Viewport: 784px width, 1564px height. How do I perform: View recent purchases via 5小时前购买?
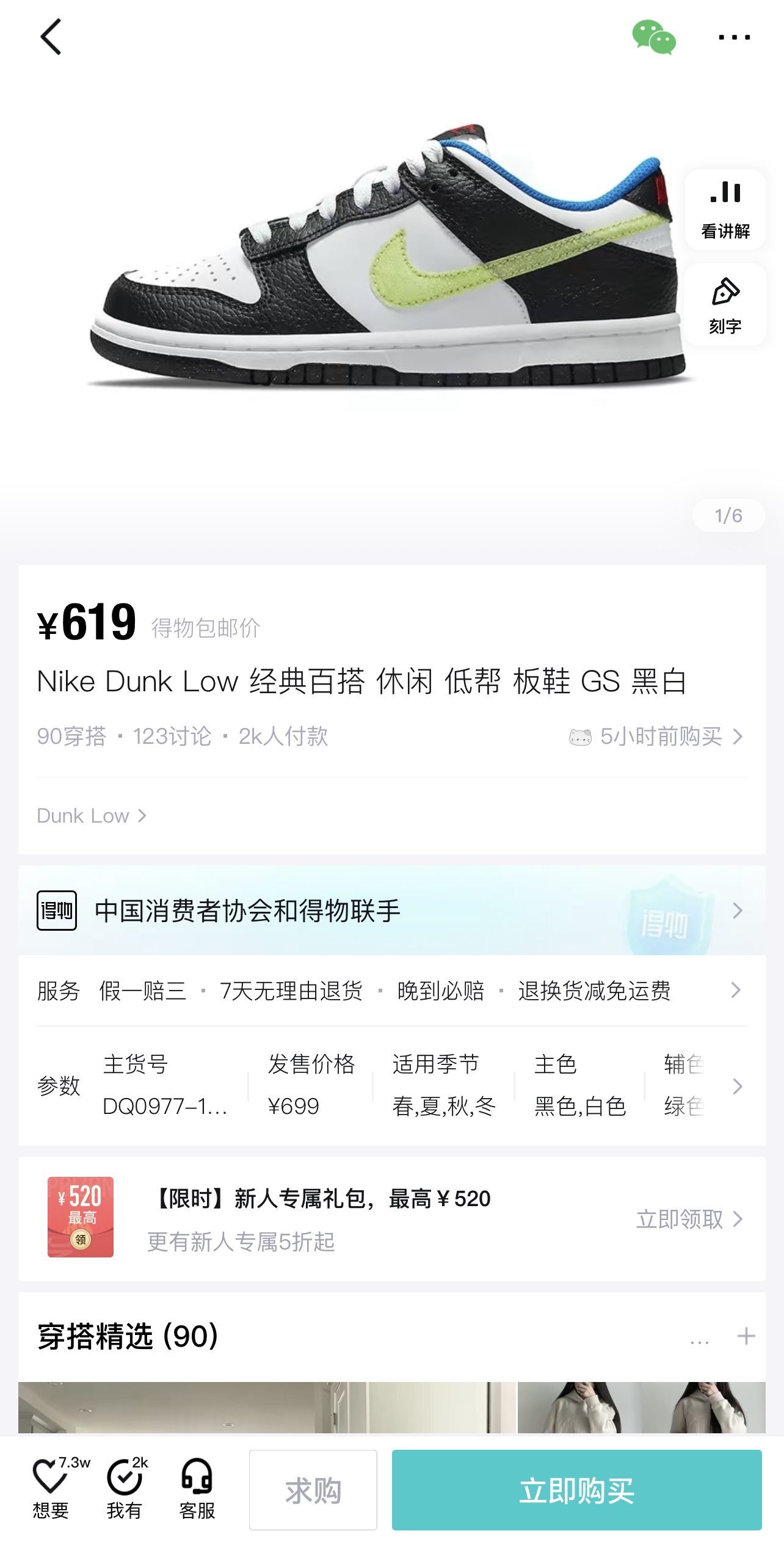tap(656, 737)
